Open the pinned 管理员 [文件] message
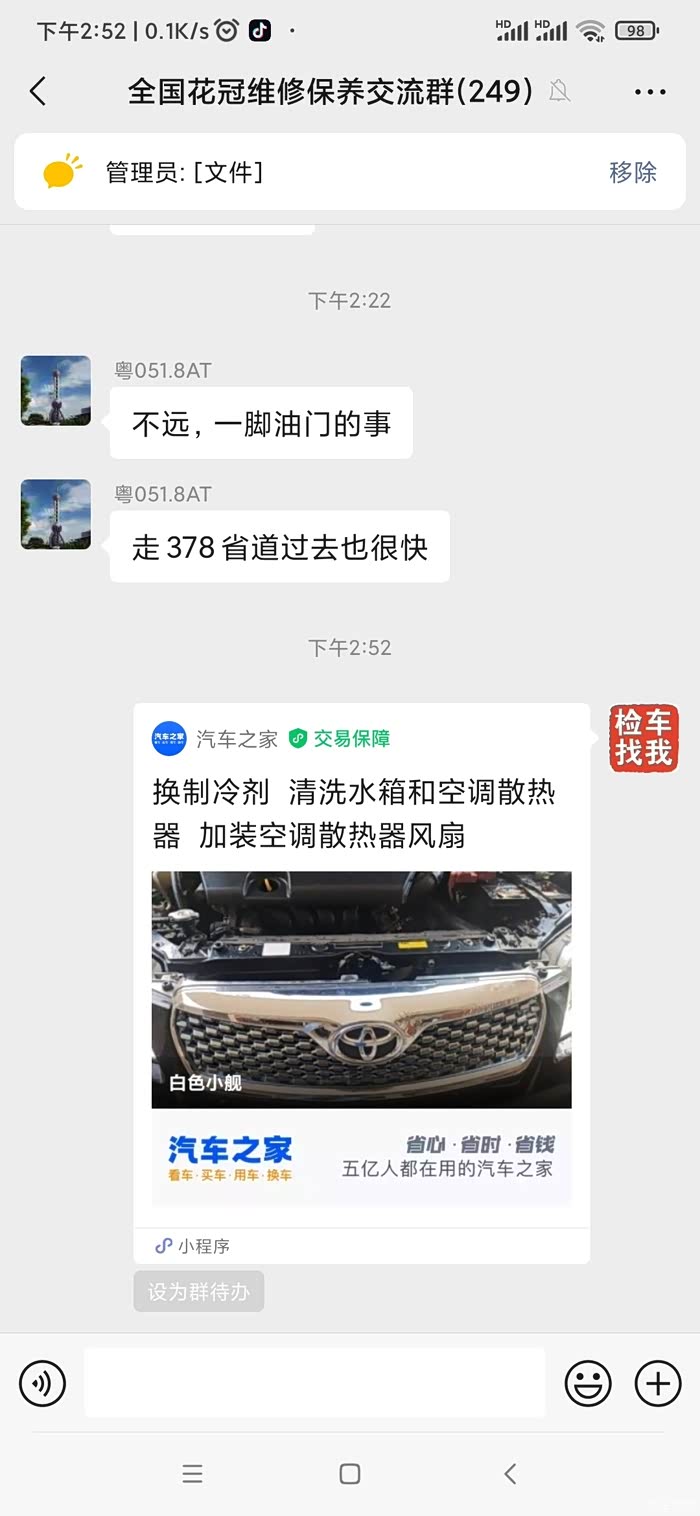Image resolution: width=700 pixels, height=1516 pixels. (x=300, y=172)
